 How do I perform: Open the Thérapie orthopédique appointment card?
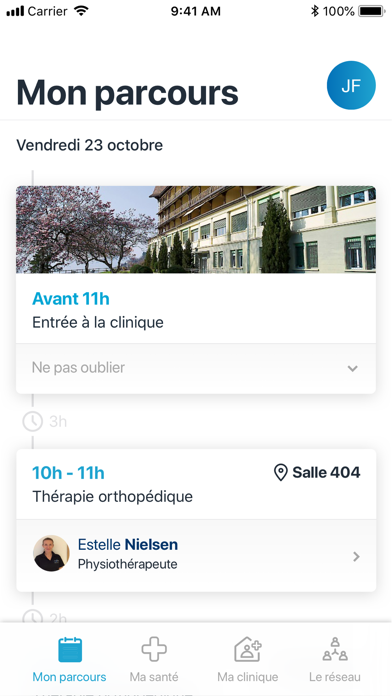tap(196, 484)
